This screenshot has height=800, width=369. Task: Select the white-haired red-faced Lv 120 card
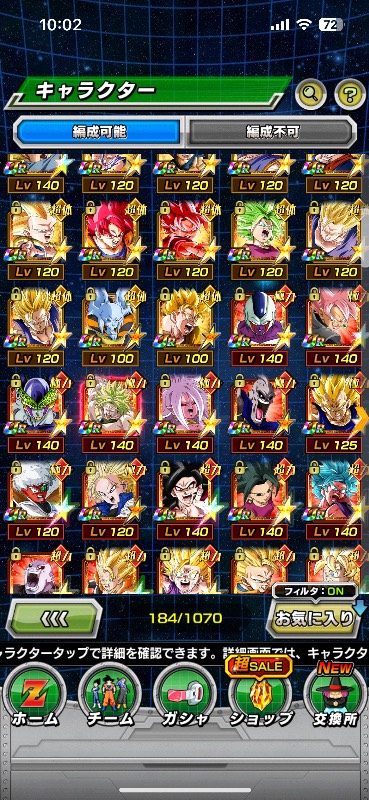(x=36, y=501)
